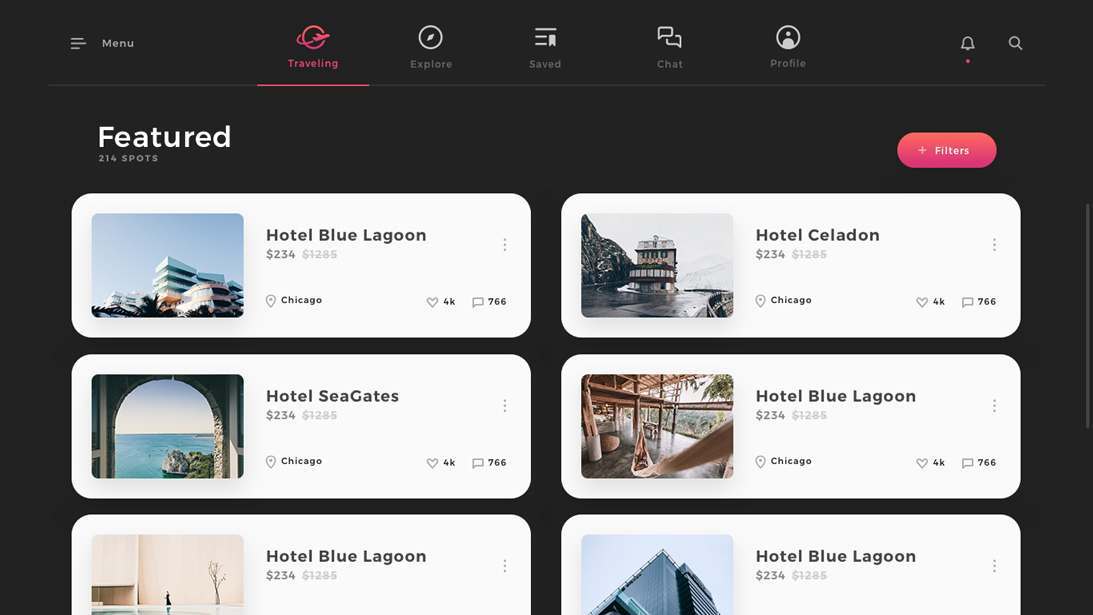View comments on Hotel Celadon
This screenshot has width=1093, height=615.
968,302
